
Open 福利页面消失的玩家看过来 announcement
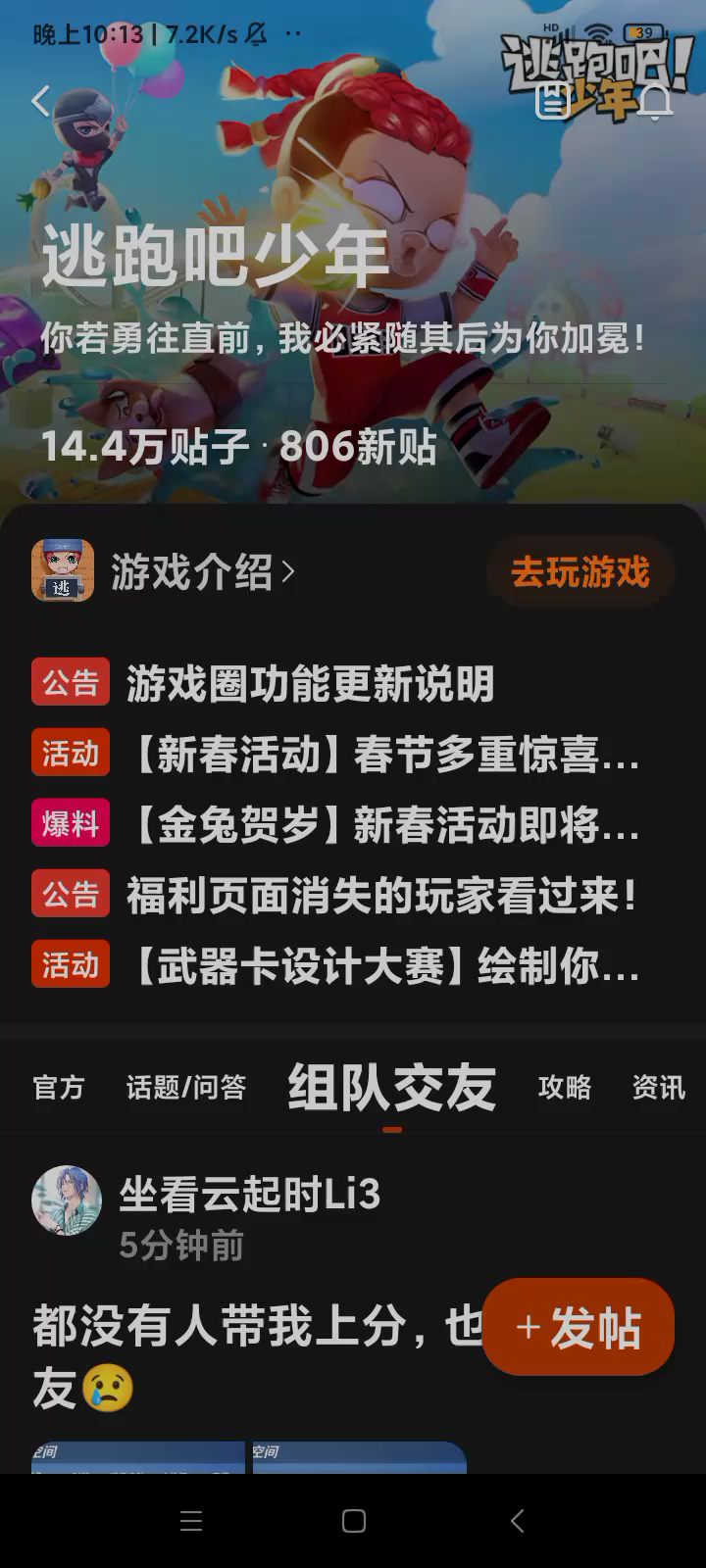coord(382,895)
